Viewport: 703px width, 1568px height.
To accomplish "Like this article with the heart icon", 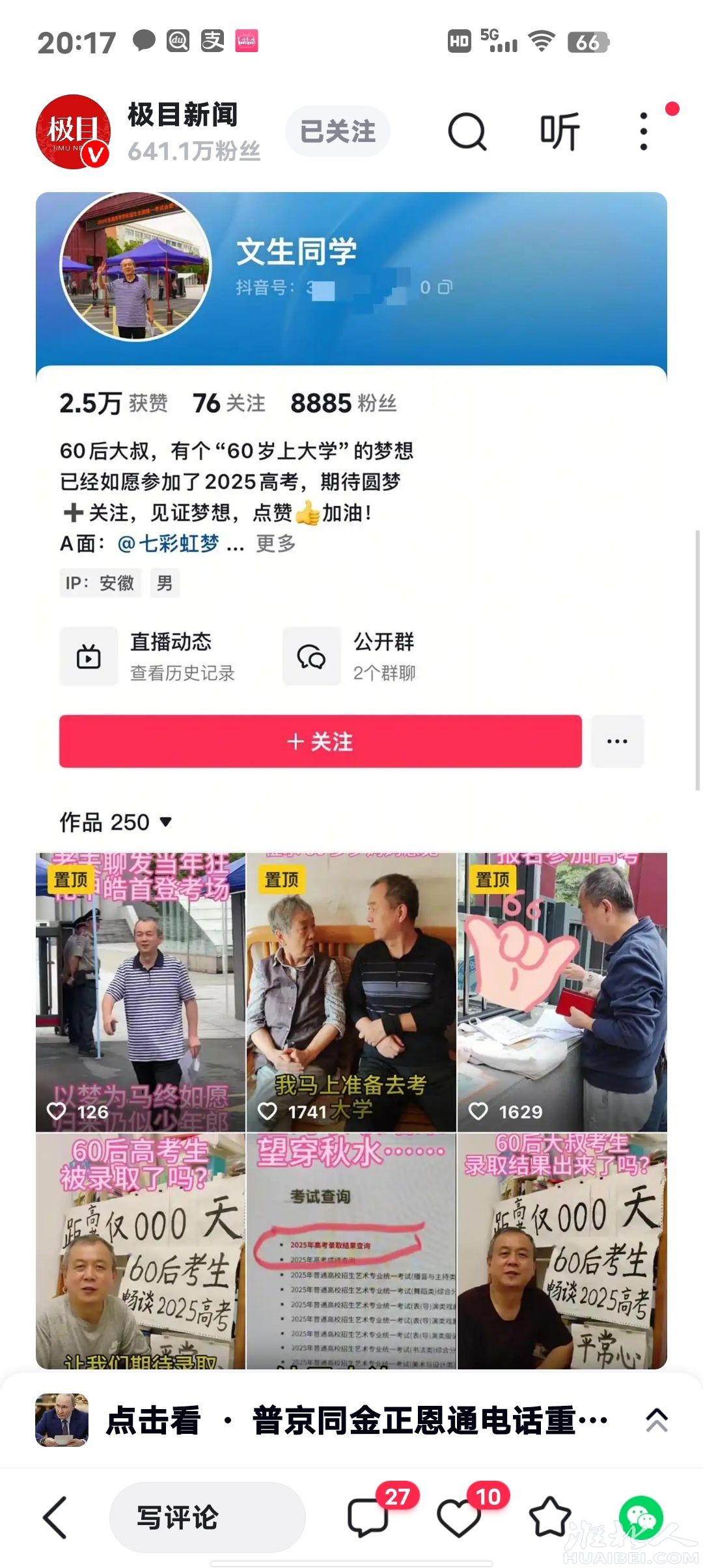I will (458, 1517).
